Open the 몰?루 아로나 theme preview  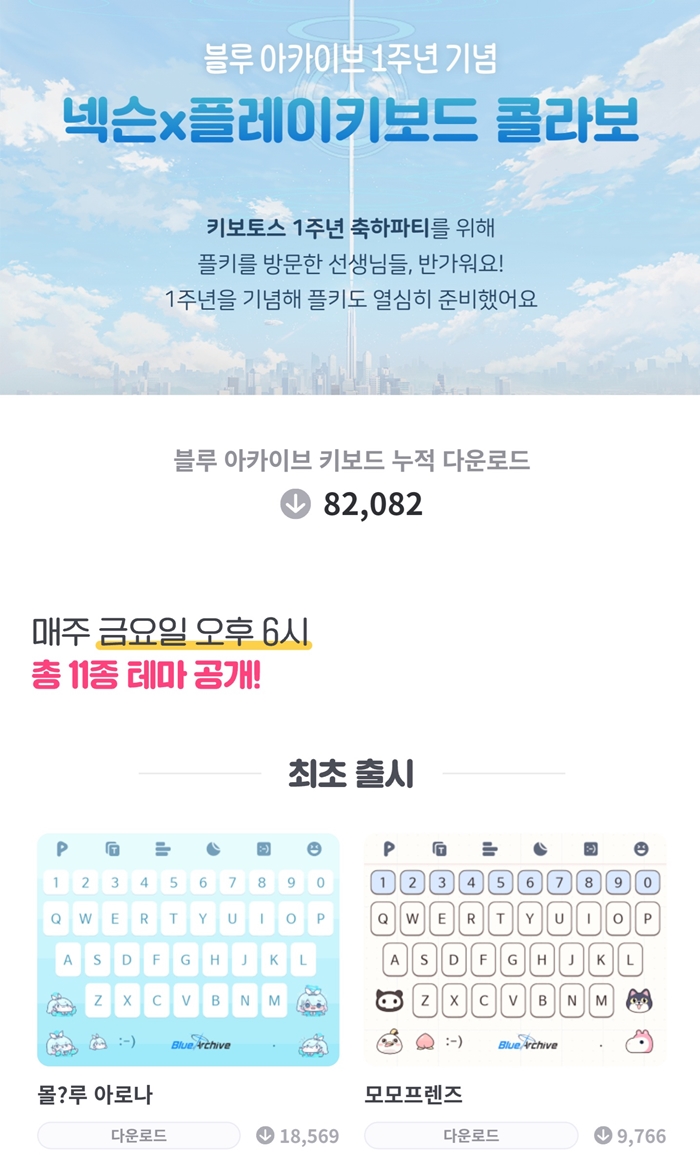point(188,949)
